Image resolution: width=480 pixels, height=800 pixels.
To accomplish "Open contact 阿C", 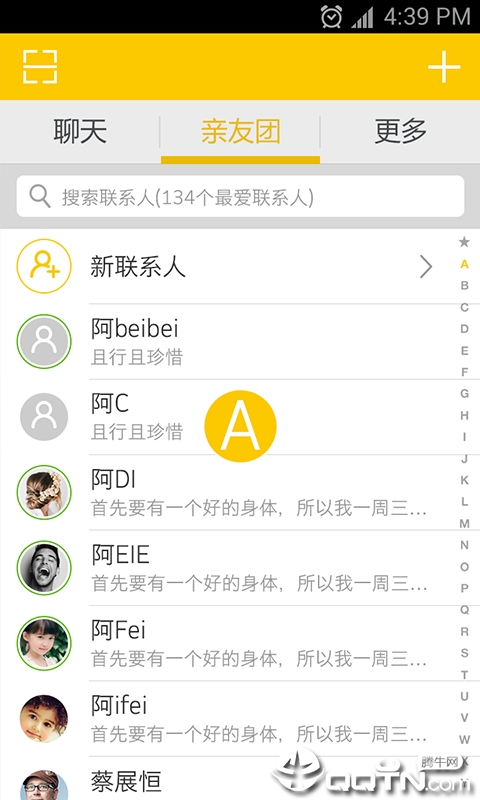I will tap(224, 417).
